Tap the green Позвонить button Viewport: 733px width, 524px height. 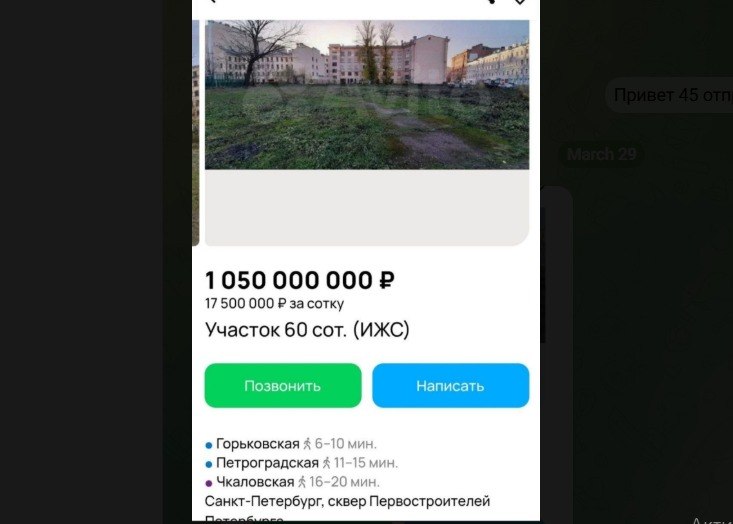(282, 385)
